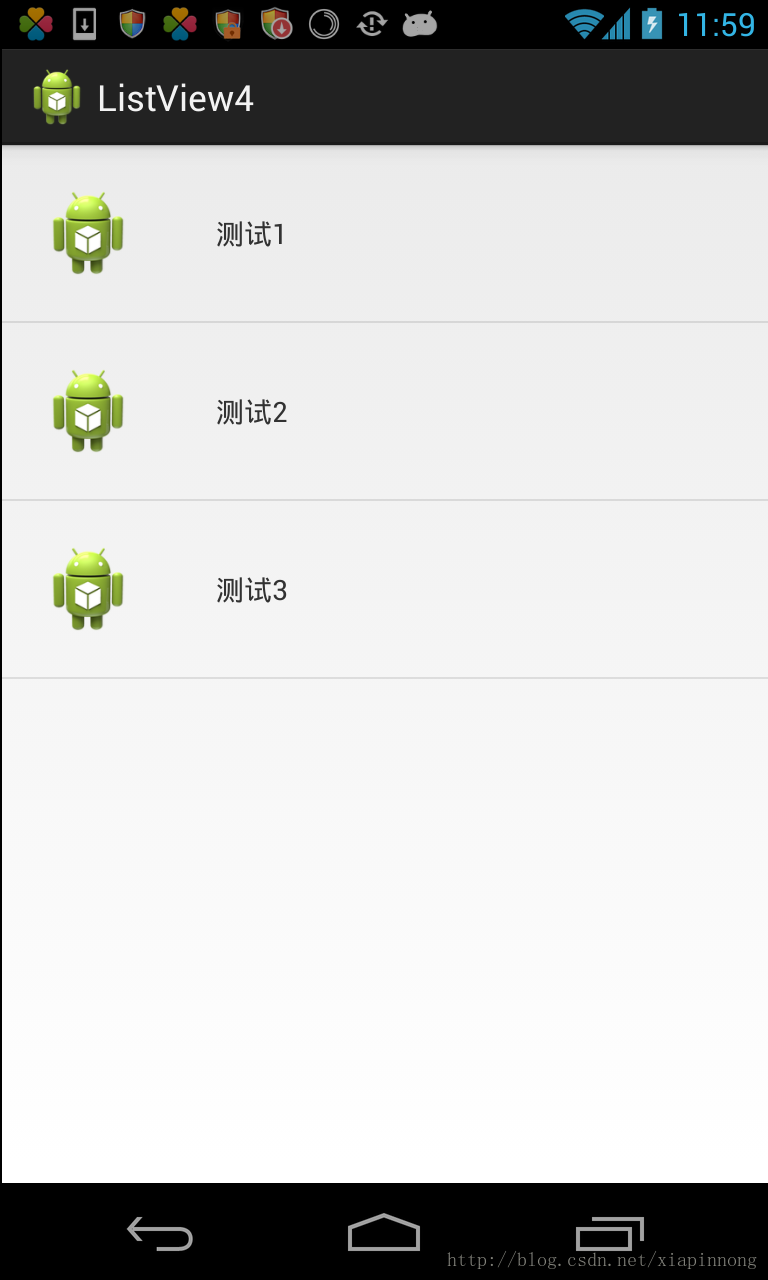Go back with the system back button
This screenshot has height=1280, width=768.
point(160,1234)
